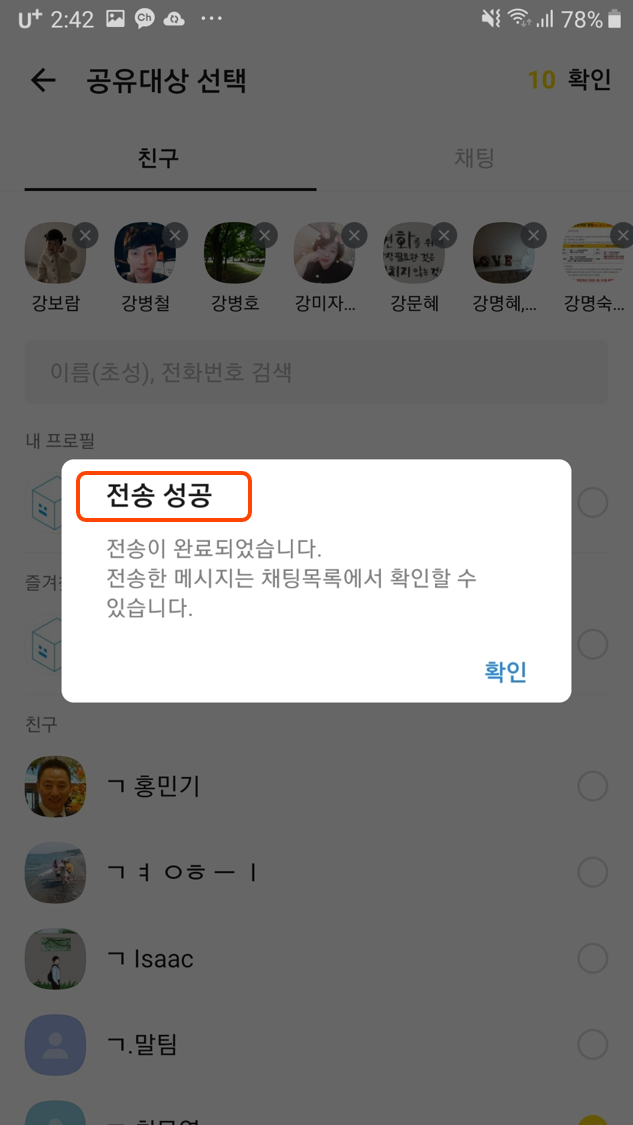Select friend ㄱ Isaac

[x=316, y=959]
